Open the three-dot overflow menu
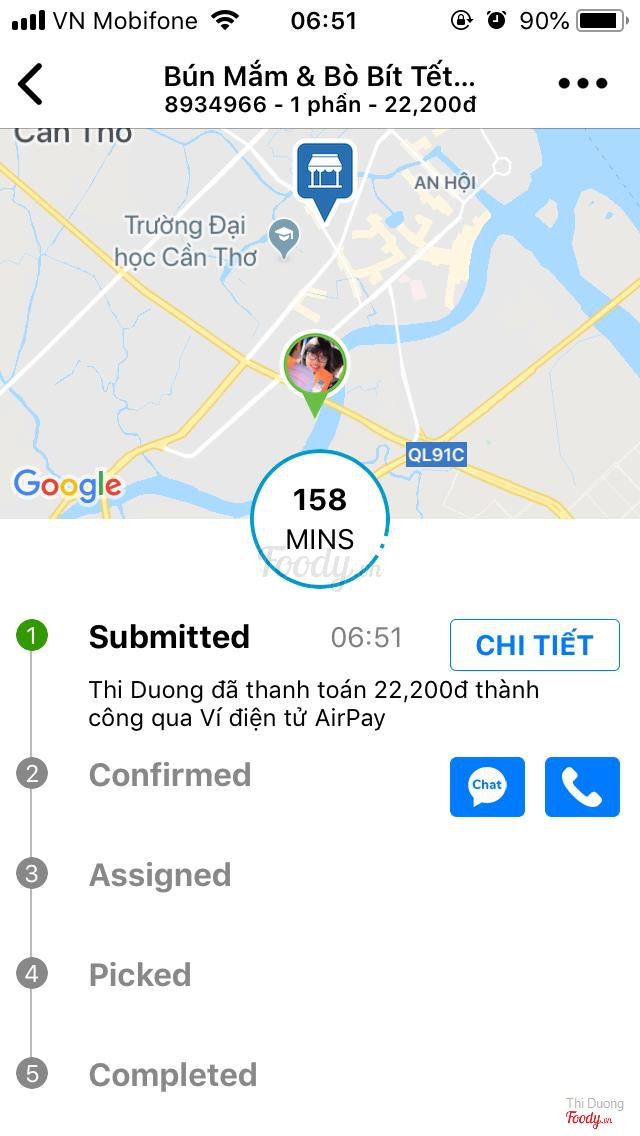The image size is (640, 1136). tap(583, 84)
